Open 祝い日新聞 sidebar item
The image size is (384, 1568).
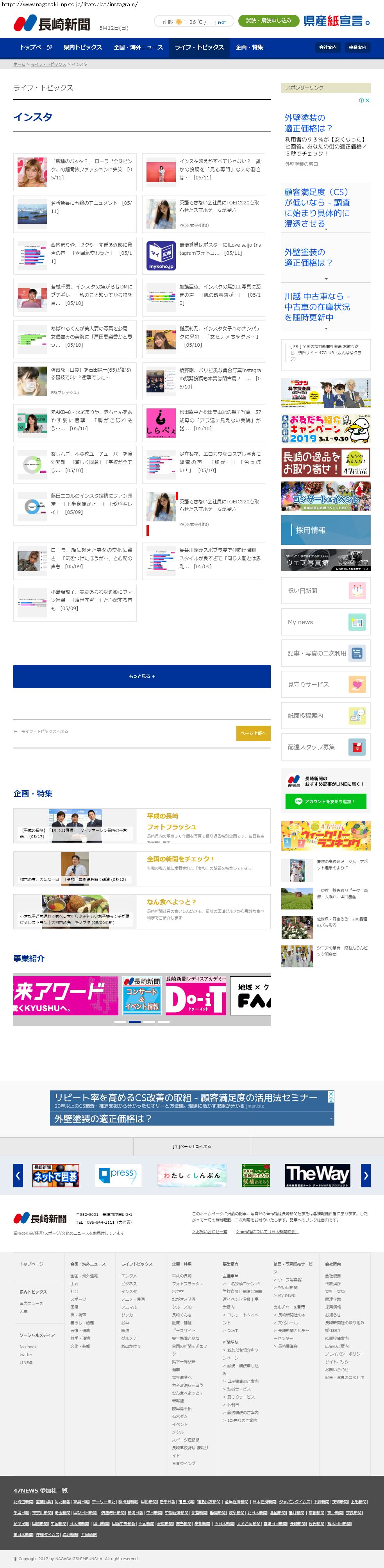pyautogui.click(x=325, y=591)
